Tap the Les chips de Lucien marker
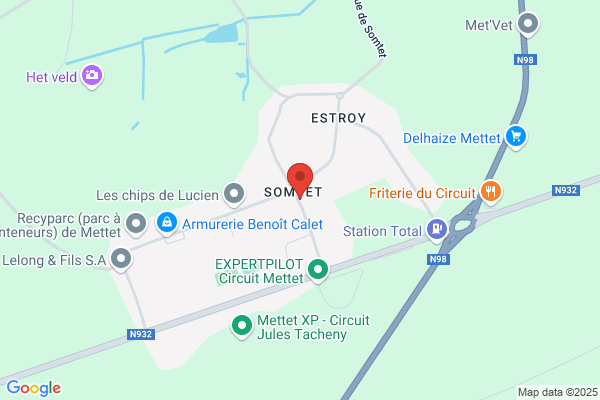Viewport: 600px width, 400px height. click(x=234, y=192)
